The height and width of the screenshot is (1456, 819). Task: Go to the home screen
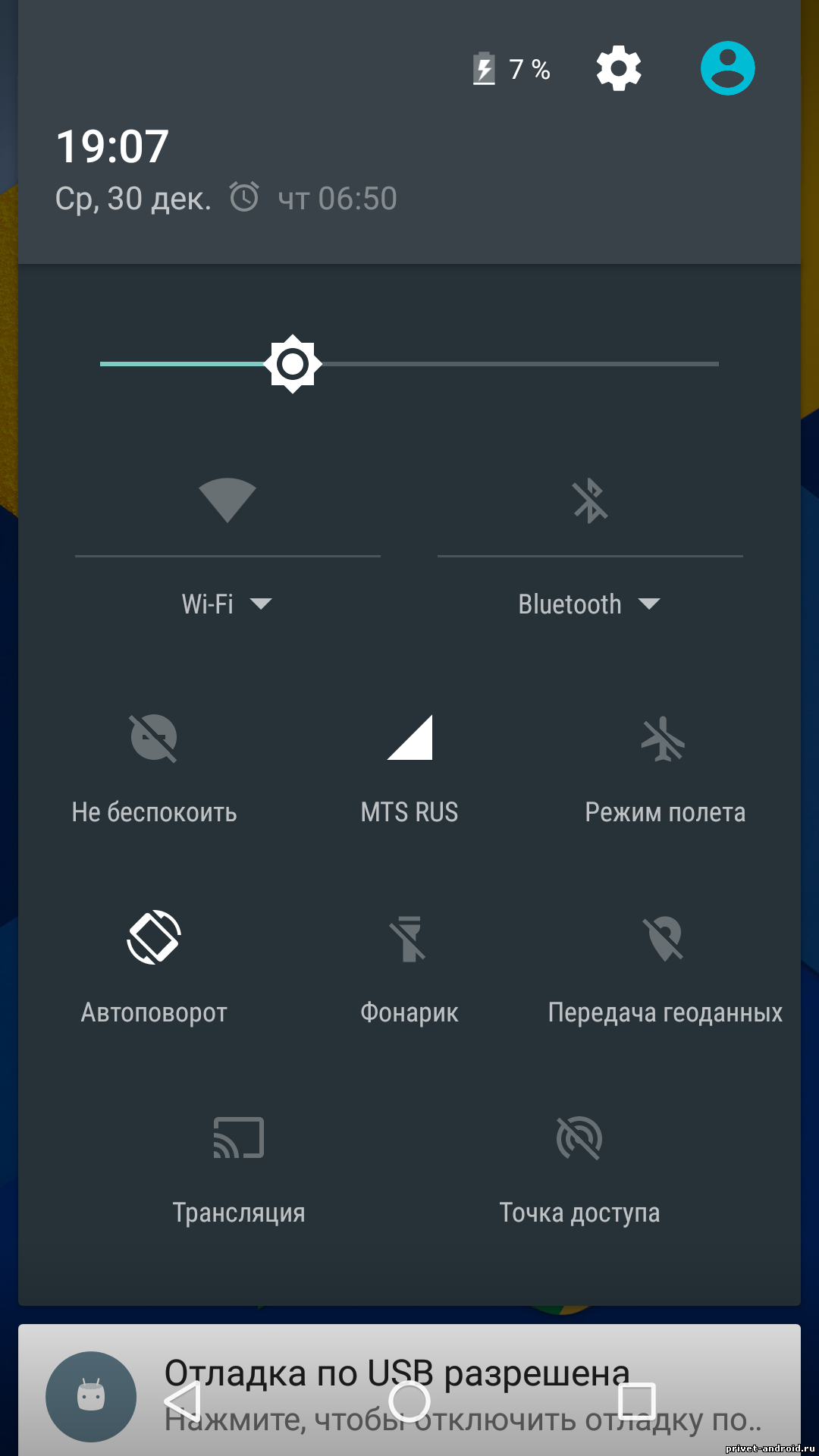409,1401
